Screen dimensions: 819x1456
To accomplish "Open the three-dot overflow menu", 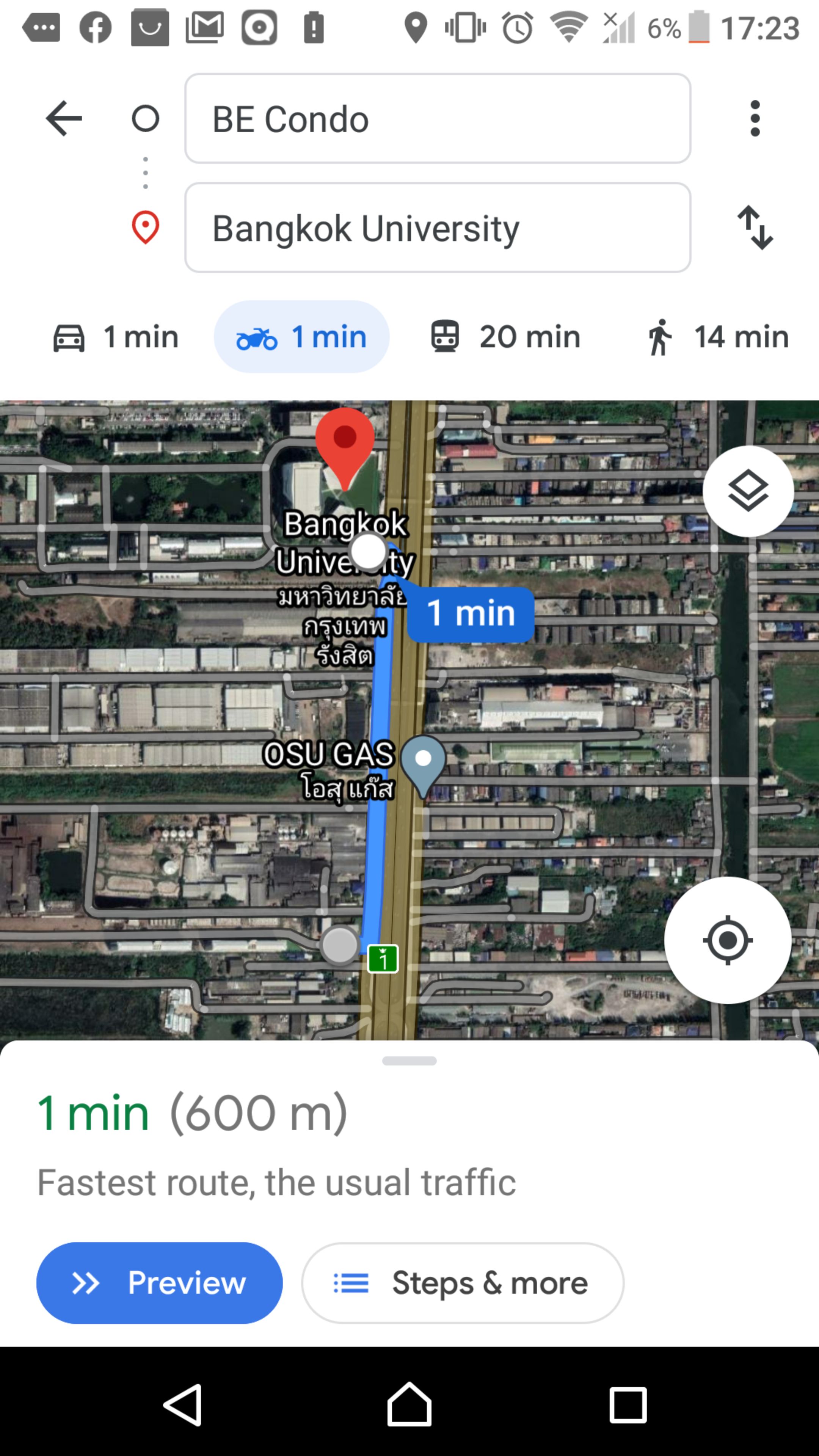I will tap(755, 118).
